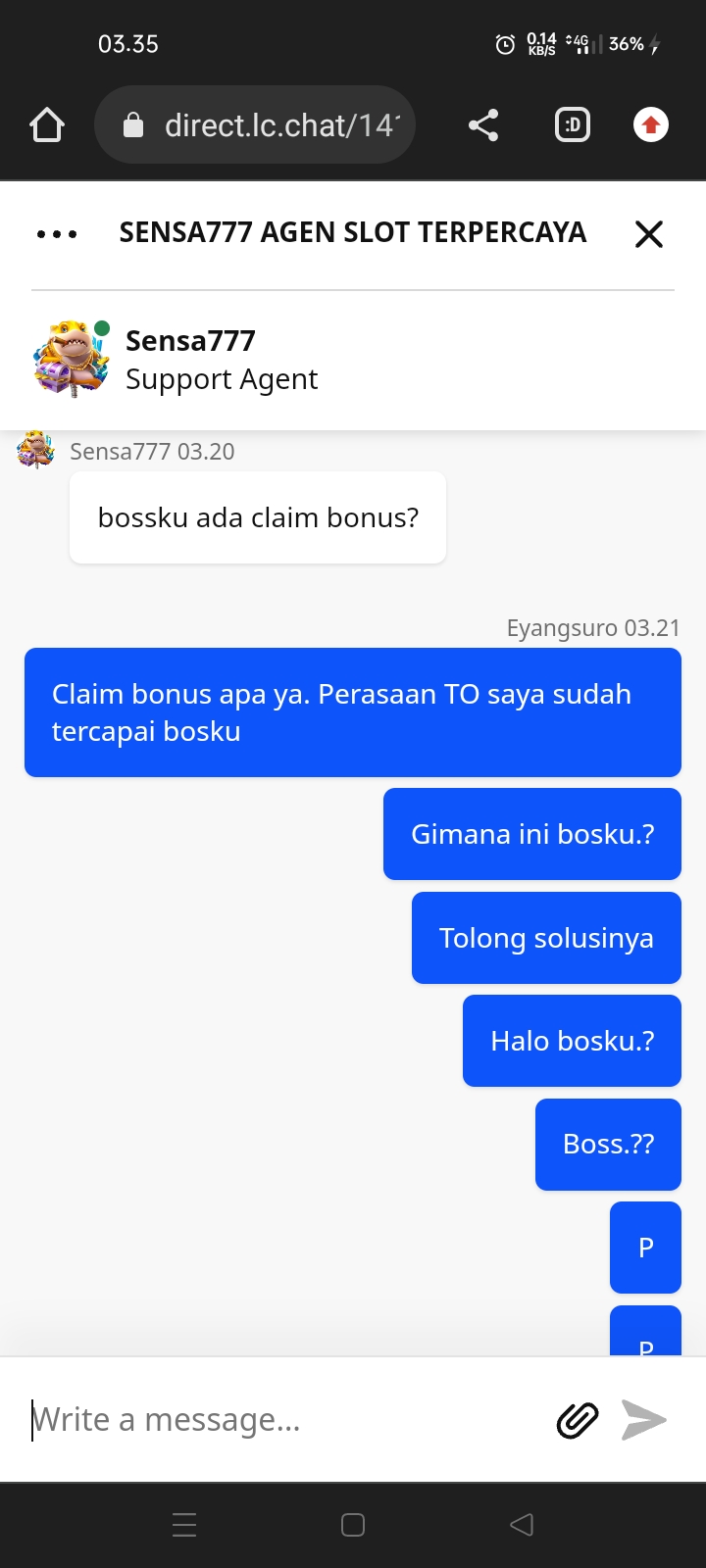Close the SENSA777 chat window
706x1568 pixels.
point(649,234)
